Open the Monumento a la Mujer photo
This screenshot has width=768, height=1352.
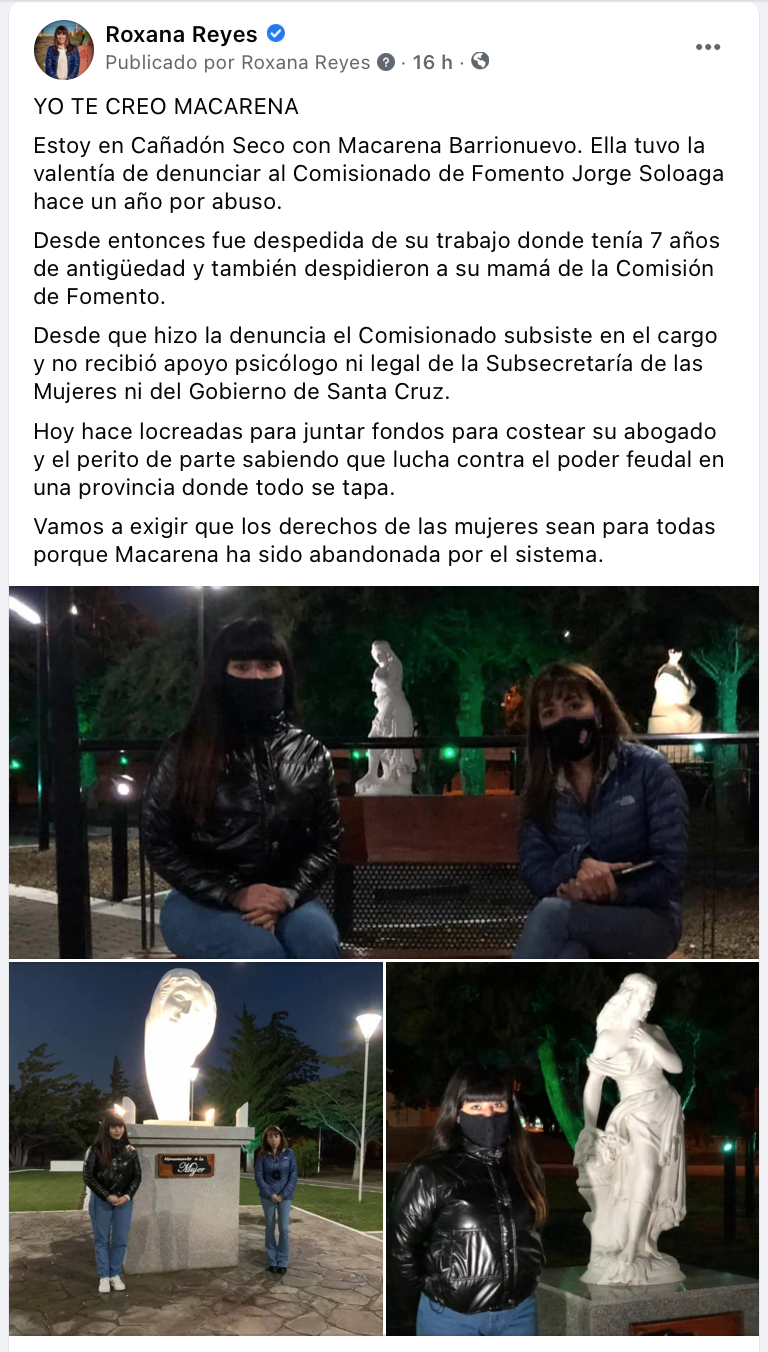point(196,1148)
